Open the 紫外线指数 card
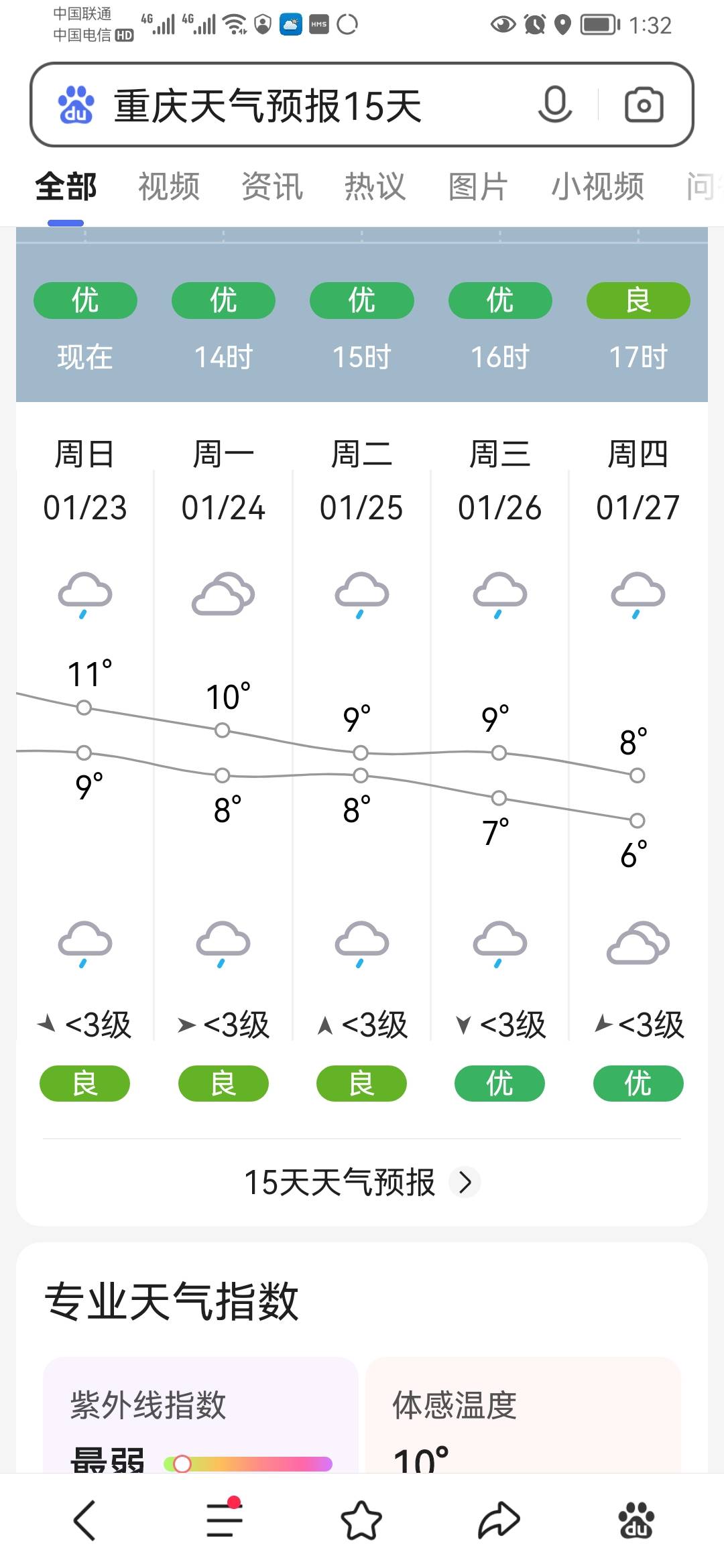 click(x=200, y=1414)
